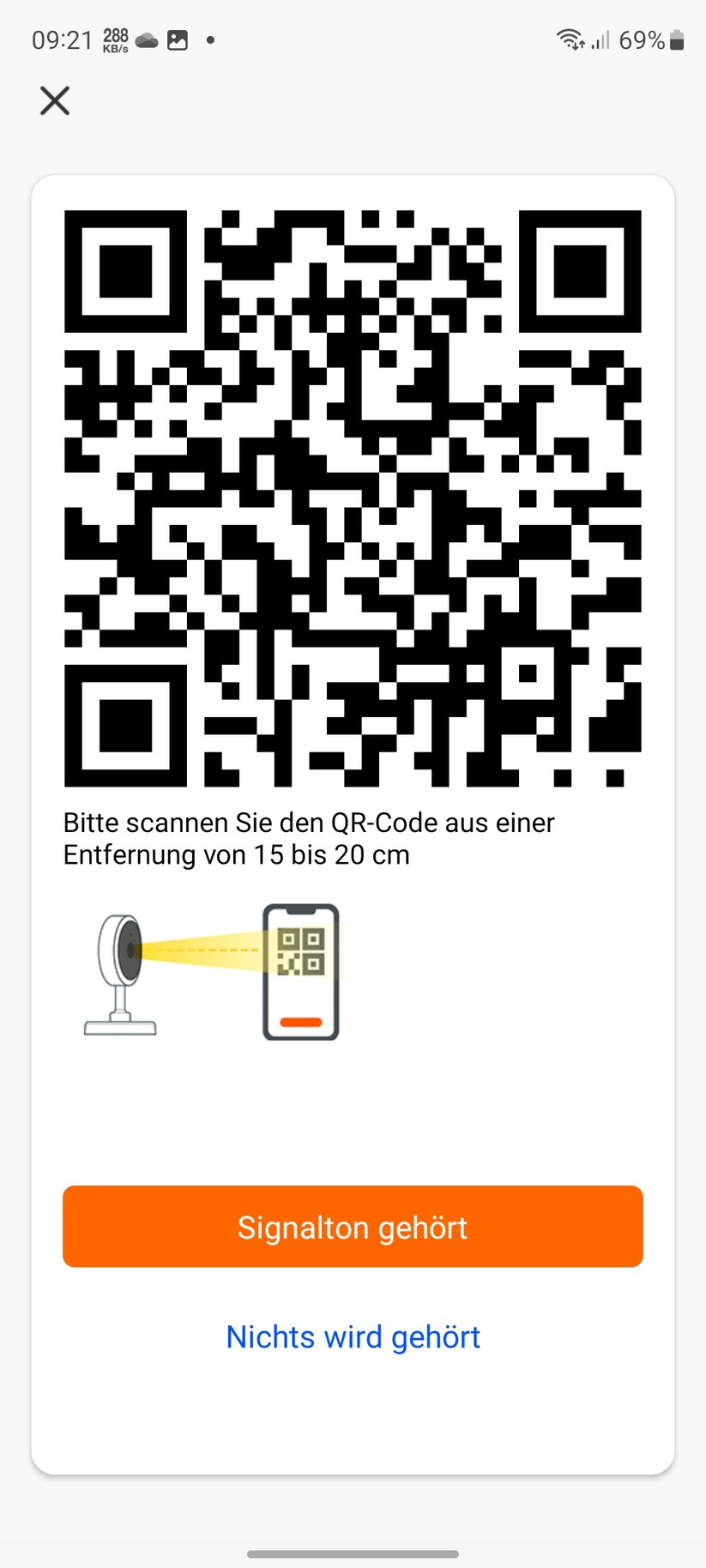The image size is (706, 1568).
Task: Tap the gallery icon in the status bar
Action: [x=178, y=39]
